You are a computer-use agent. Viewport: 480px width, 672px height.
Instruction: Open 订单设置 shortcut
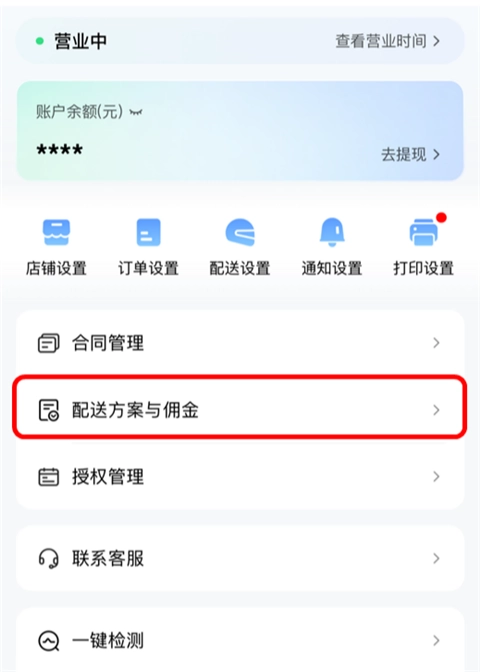click(x=148, y=247)
